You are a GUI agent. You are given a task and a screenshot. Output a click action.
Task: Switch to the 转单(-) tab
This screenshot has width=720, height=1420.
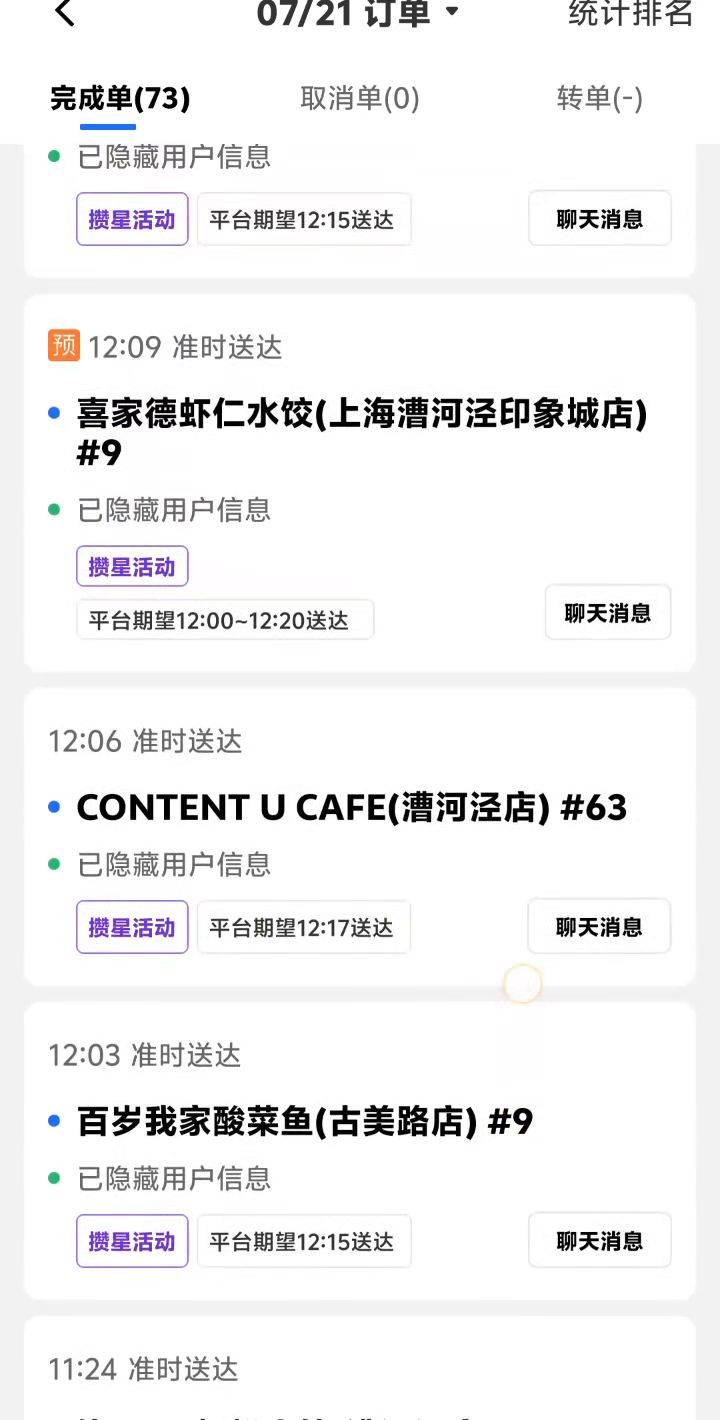(x=599, y=98)
